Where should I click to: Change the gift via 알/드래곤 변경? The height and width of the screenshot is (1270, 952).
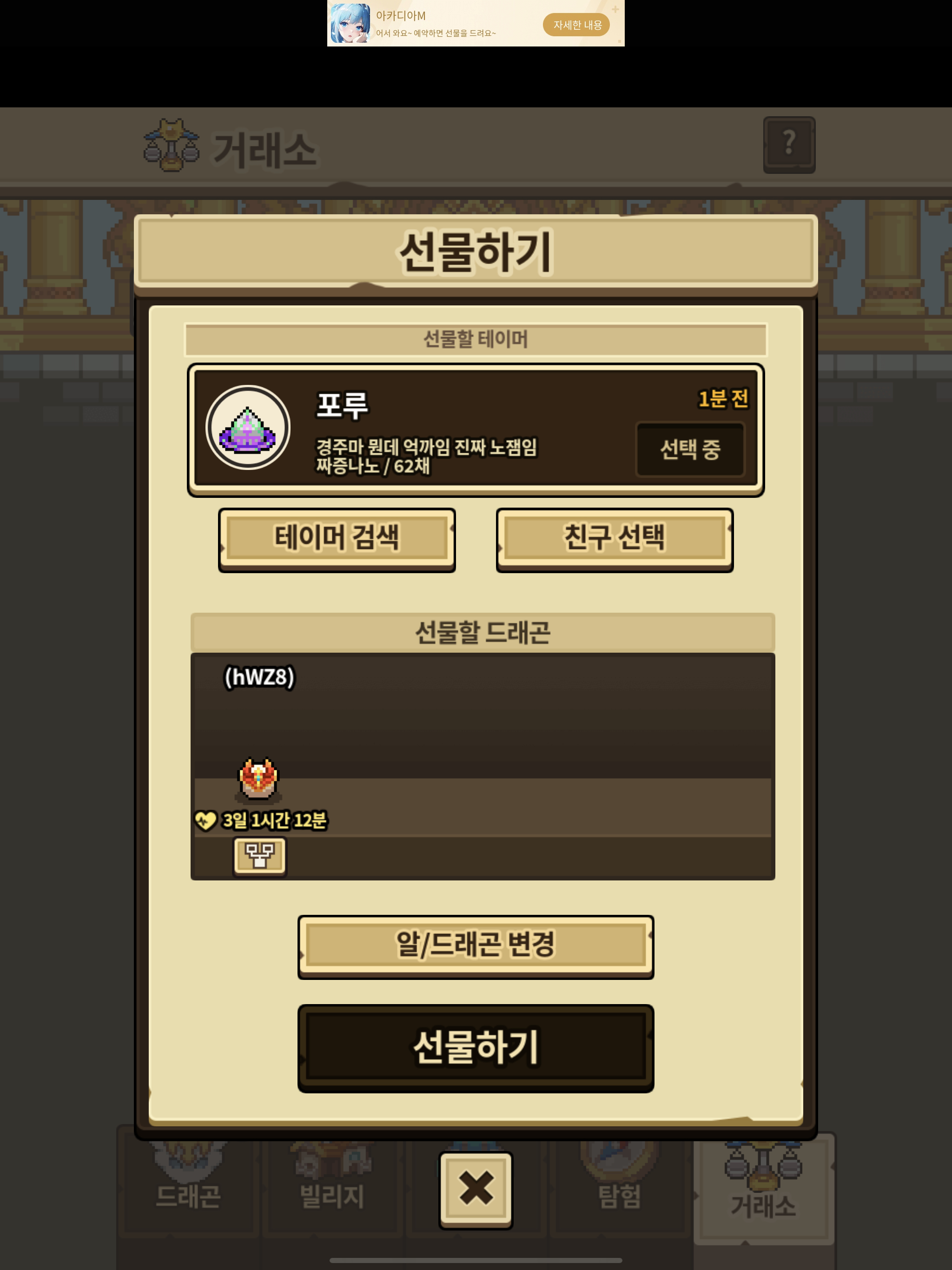[476, 945]
